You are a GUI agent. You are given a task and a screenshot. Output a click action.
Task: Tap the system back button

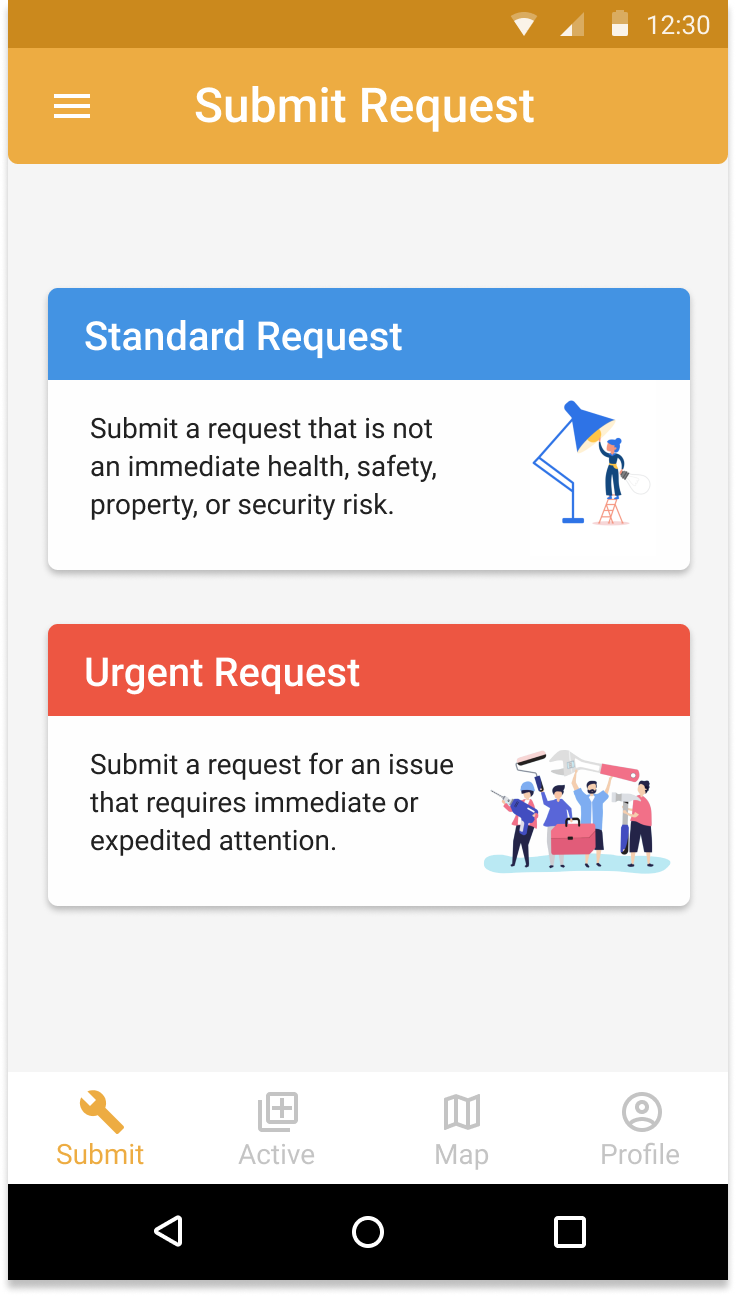(168, 1231)
